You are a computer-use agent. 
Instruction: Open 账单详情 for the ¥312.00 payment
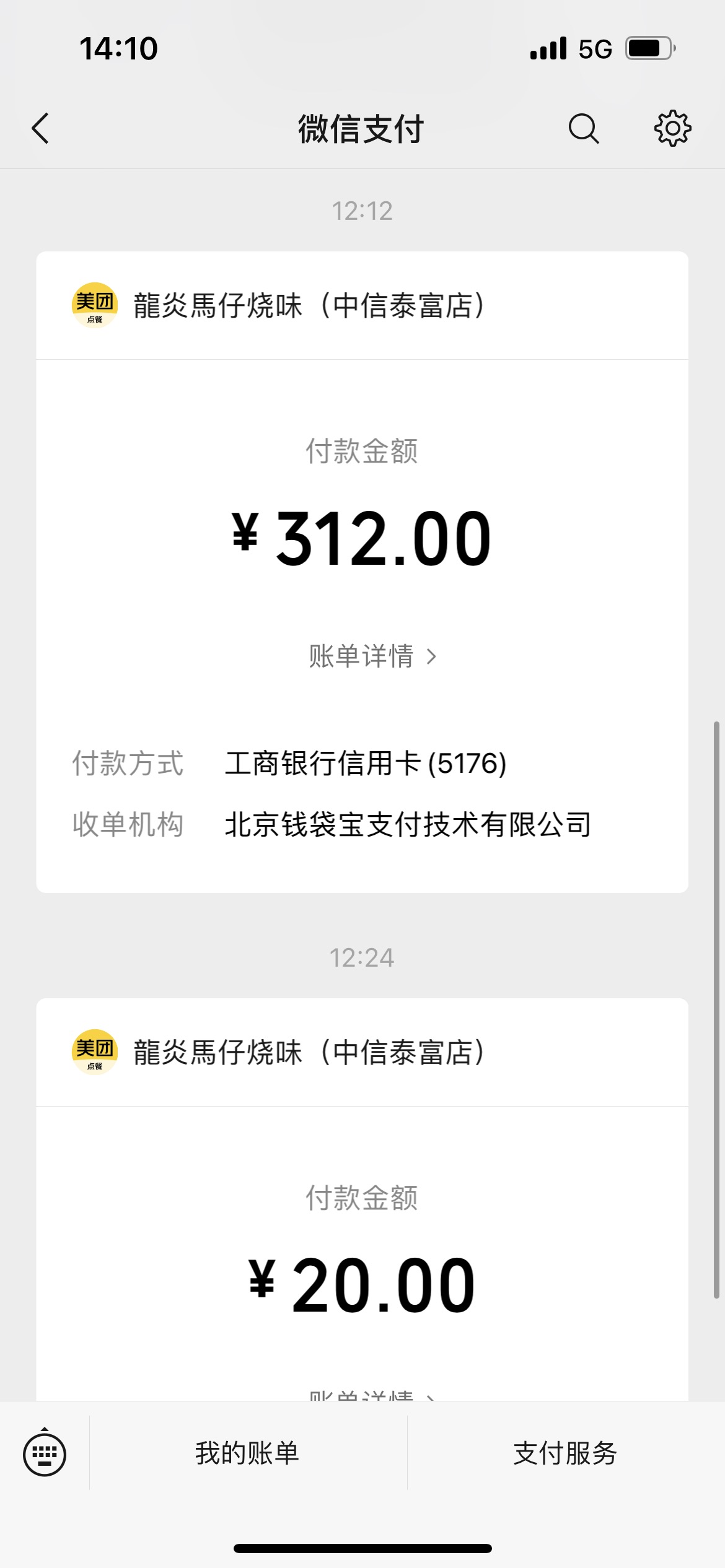(372, 656)
